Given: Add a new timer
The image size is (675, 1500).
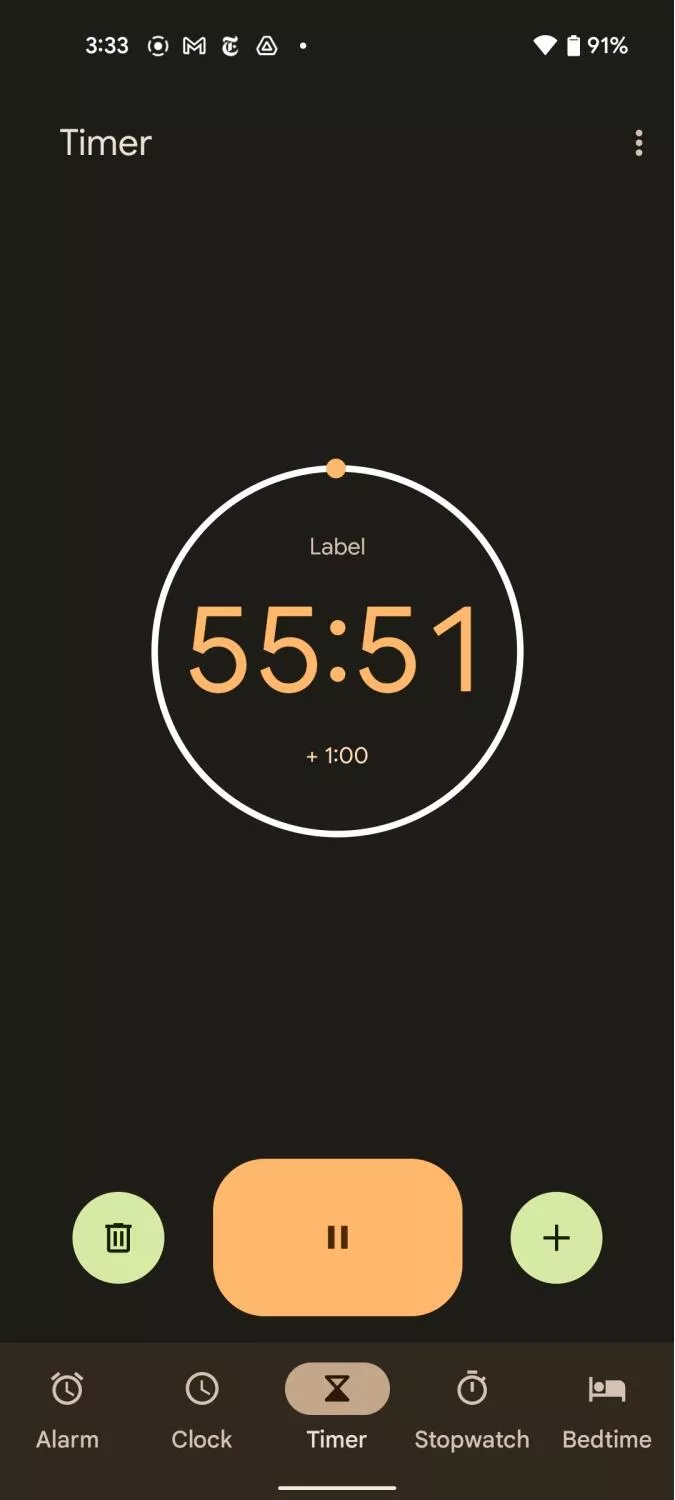Looking at the screenshot, I should 556,1237.
